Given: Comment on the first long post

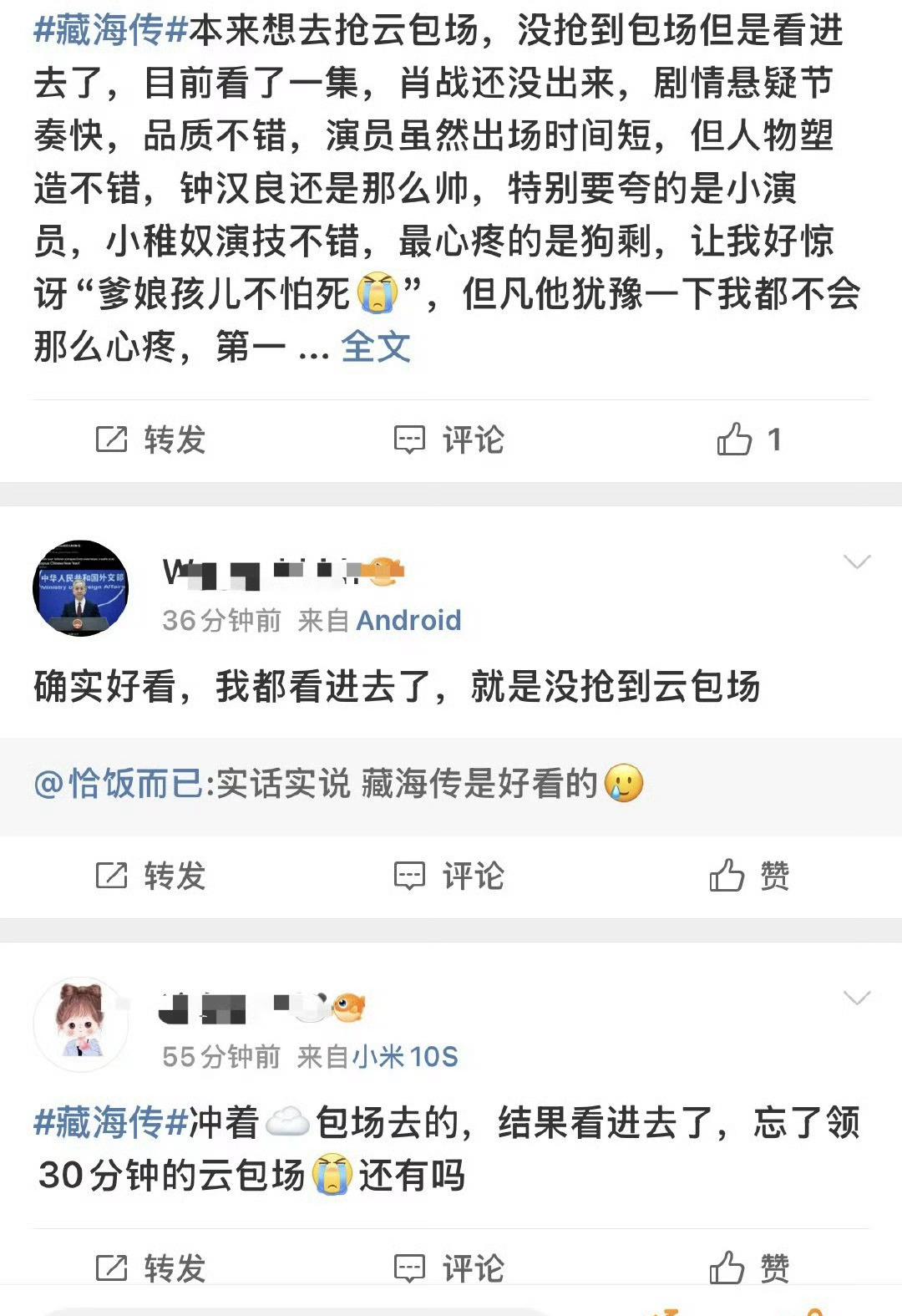Looking at the screenshot, I should click(x=449, y=440).
